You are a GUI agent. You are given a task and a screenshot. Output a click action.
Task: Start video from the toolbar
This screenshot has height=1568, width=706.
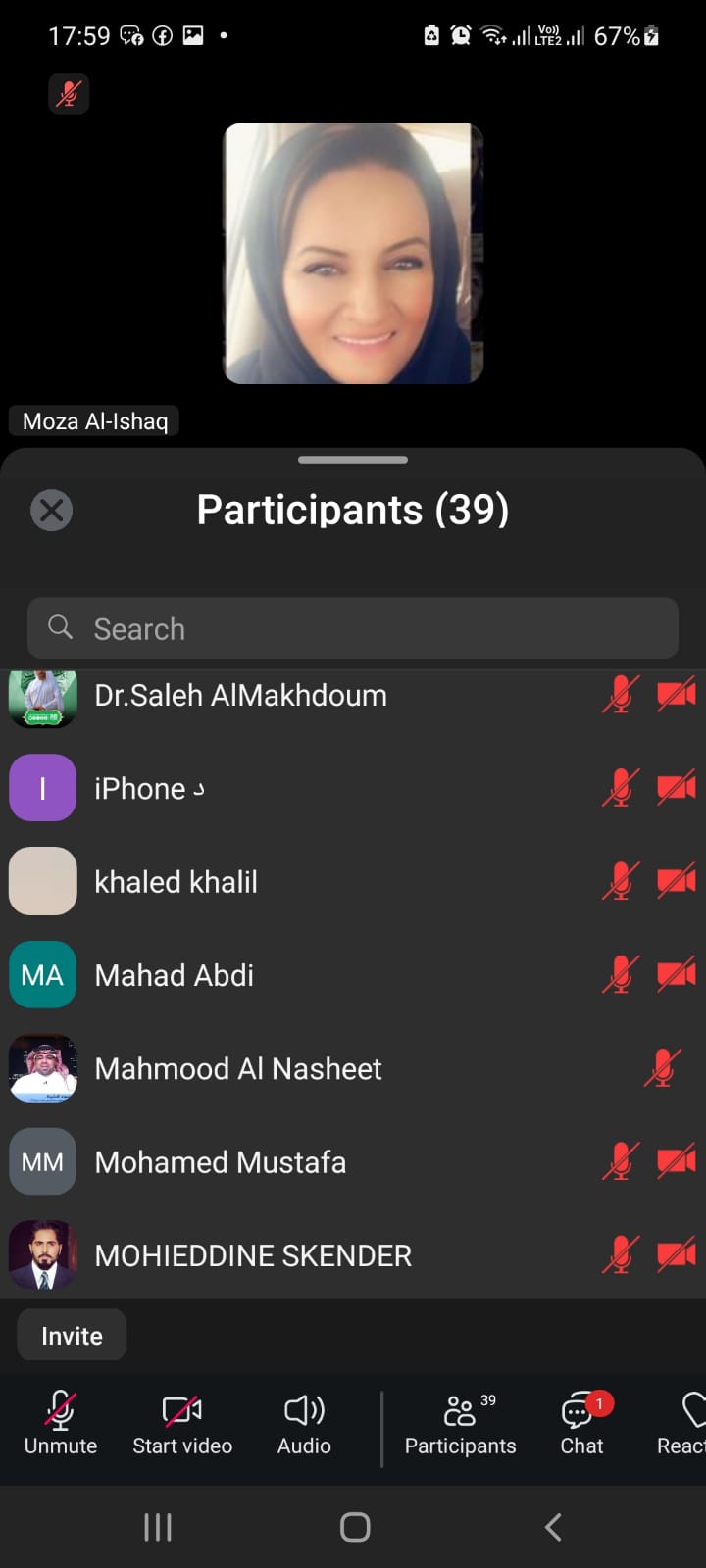coord(182,1424)
